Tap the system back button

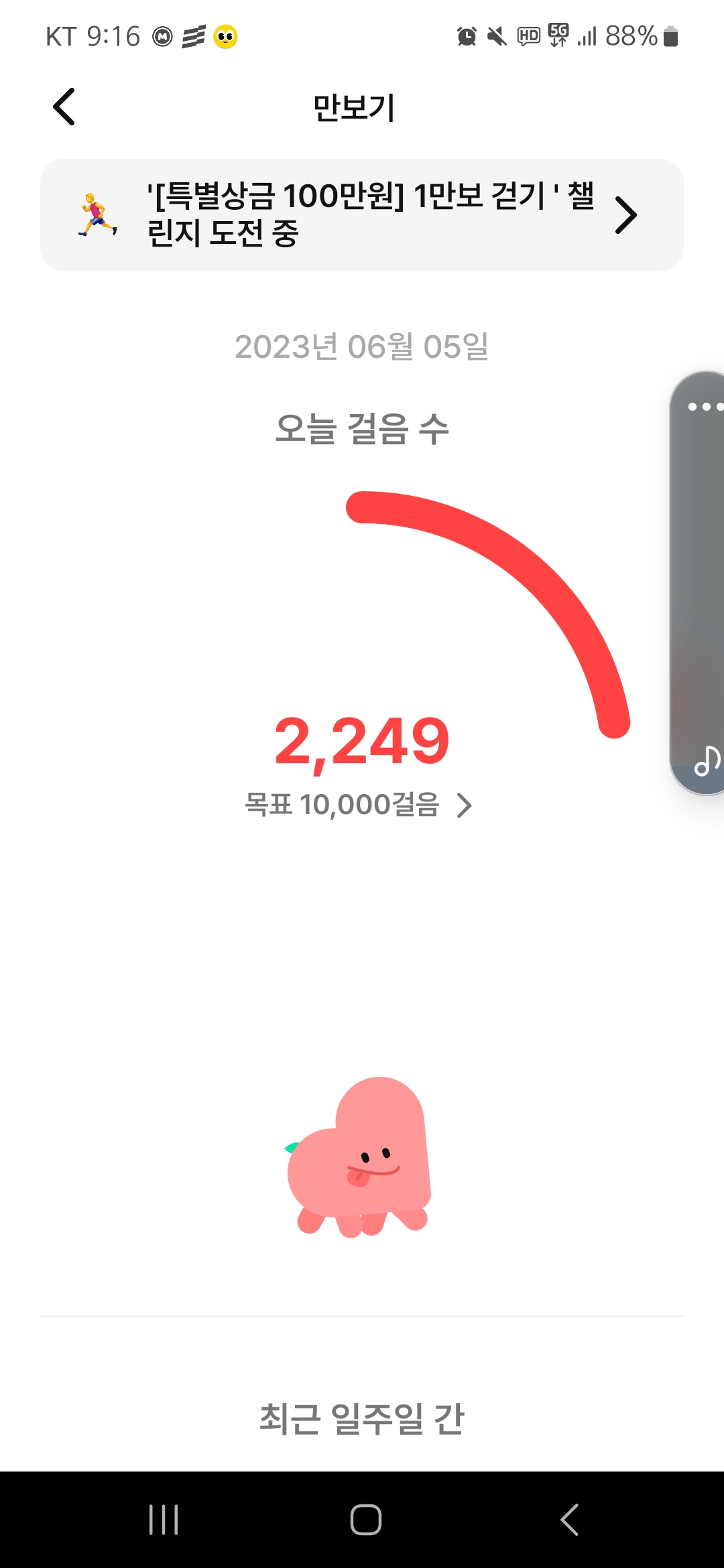click(x=569, y=1519)
